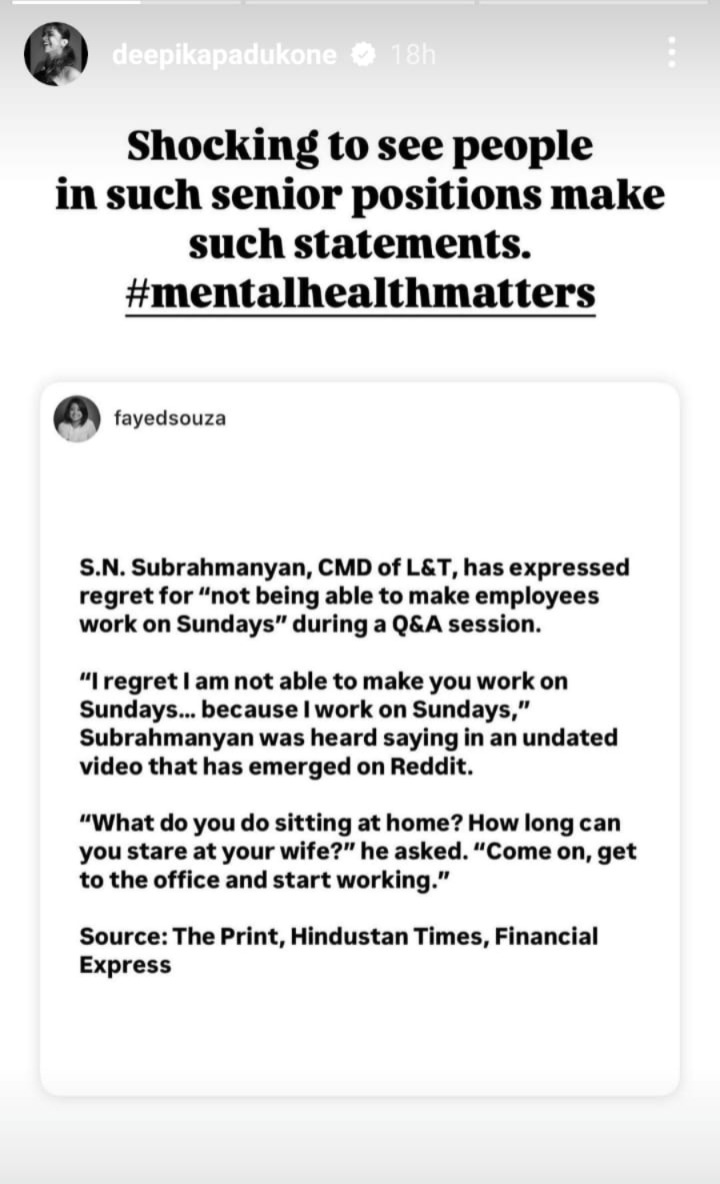Screen dimensions: 720x1184
Task: Open the deepikapadukone username link
Action: (224, 55)
